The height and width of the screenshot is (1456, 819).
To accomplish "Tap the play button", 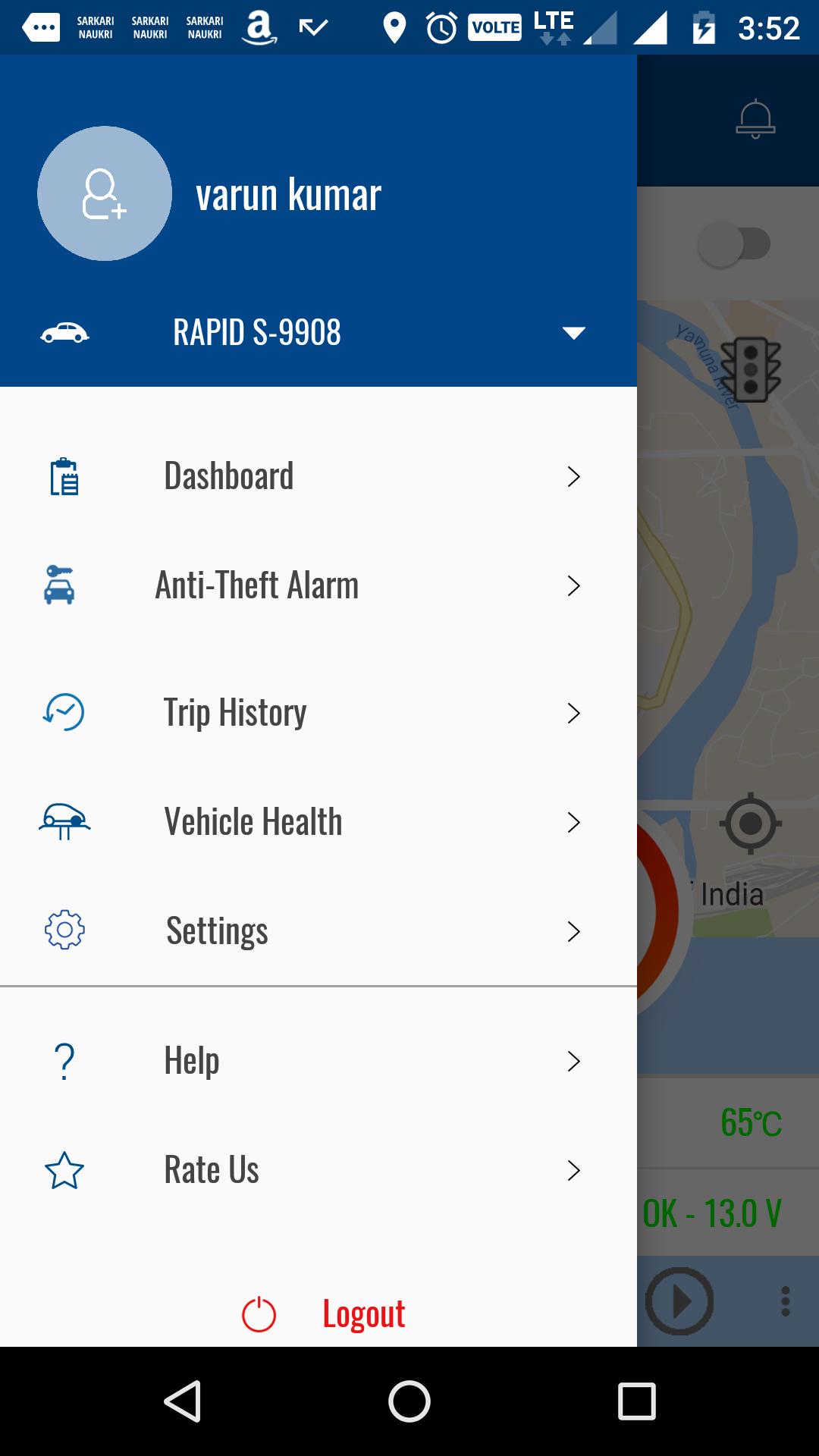I will (x=679, y=1301).
